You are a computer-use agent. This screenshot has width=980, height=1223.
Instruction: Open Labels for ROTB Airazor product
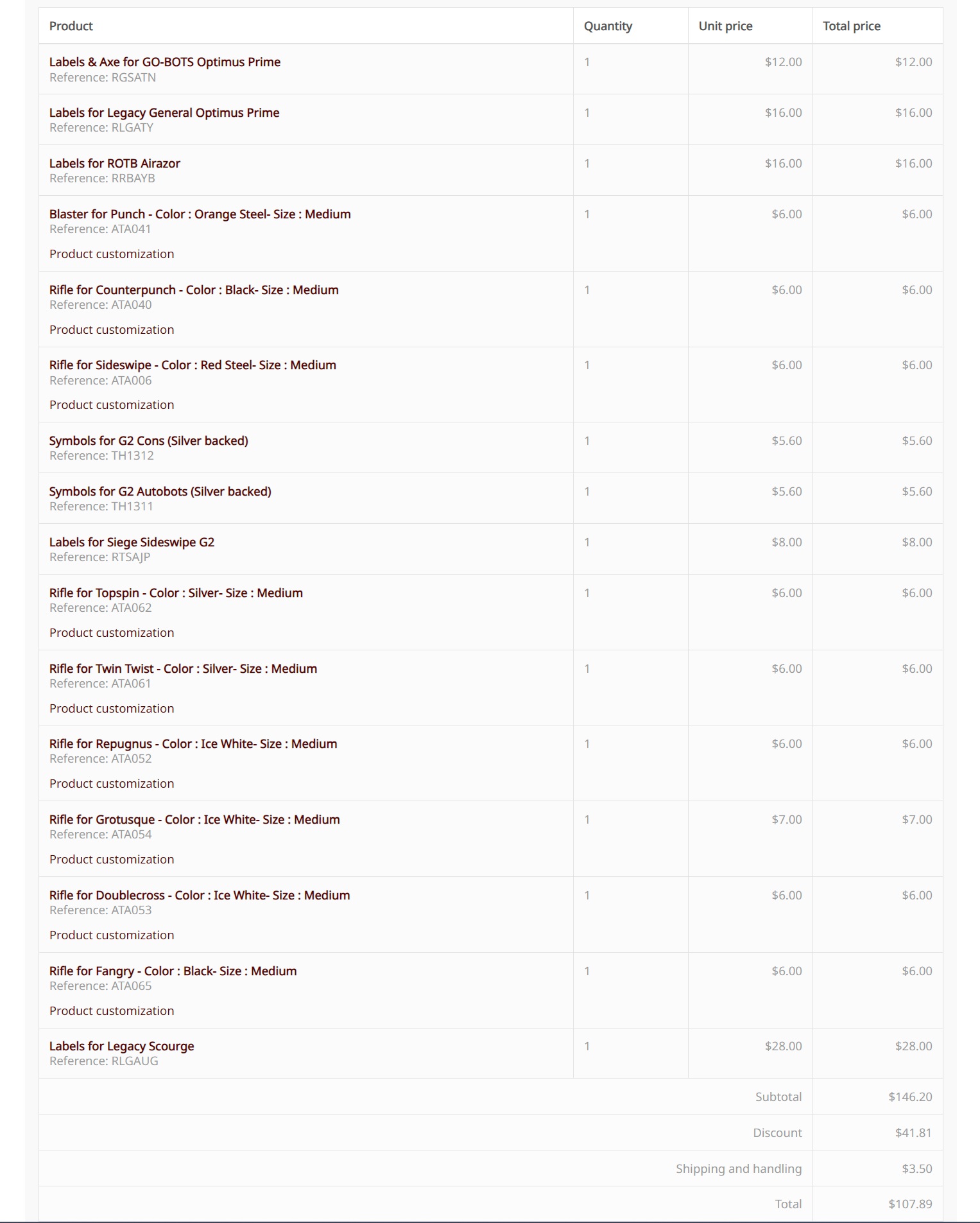tap(114, 164)
